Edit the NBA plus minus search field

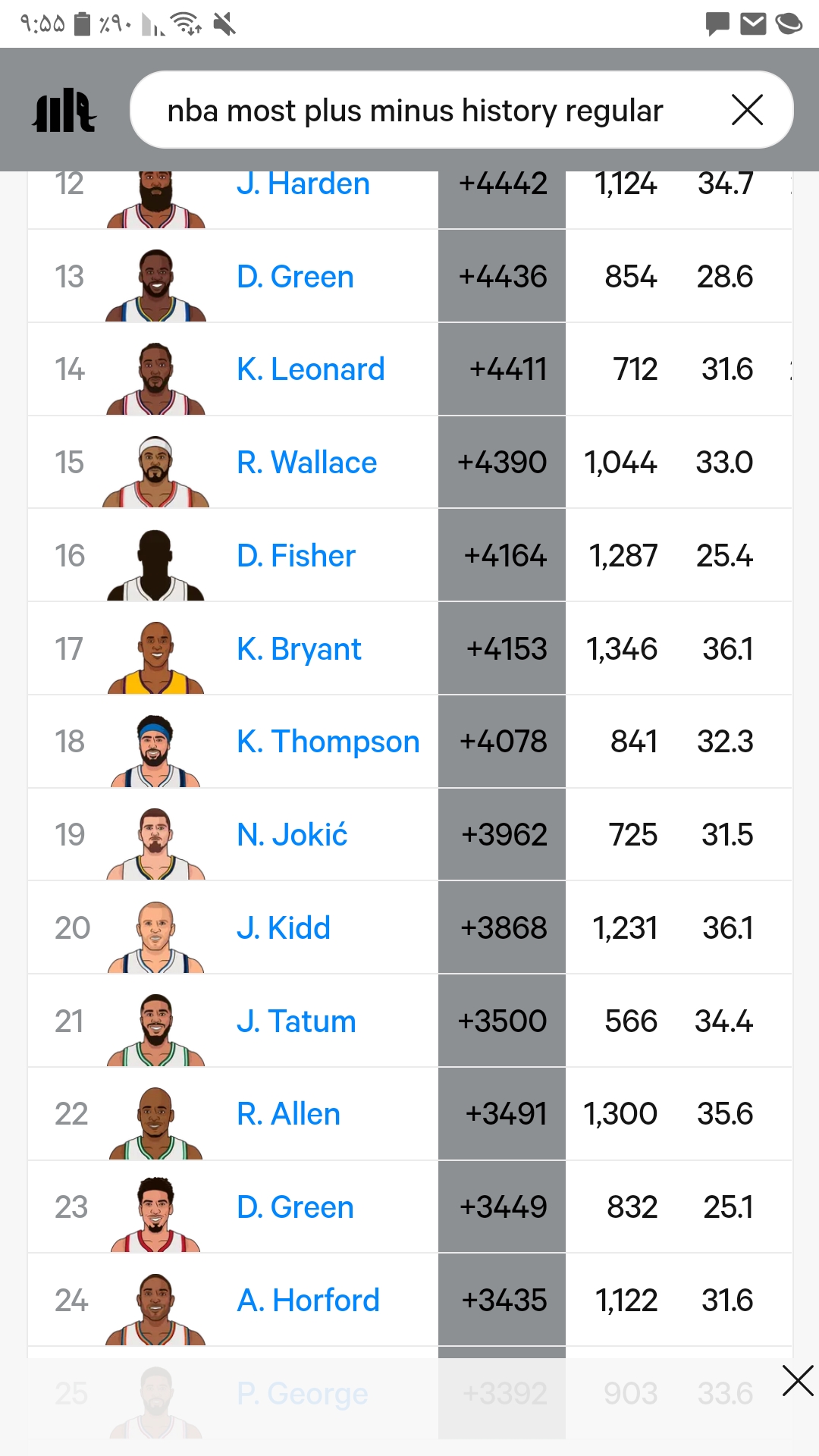point(425,111)
